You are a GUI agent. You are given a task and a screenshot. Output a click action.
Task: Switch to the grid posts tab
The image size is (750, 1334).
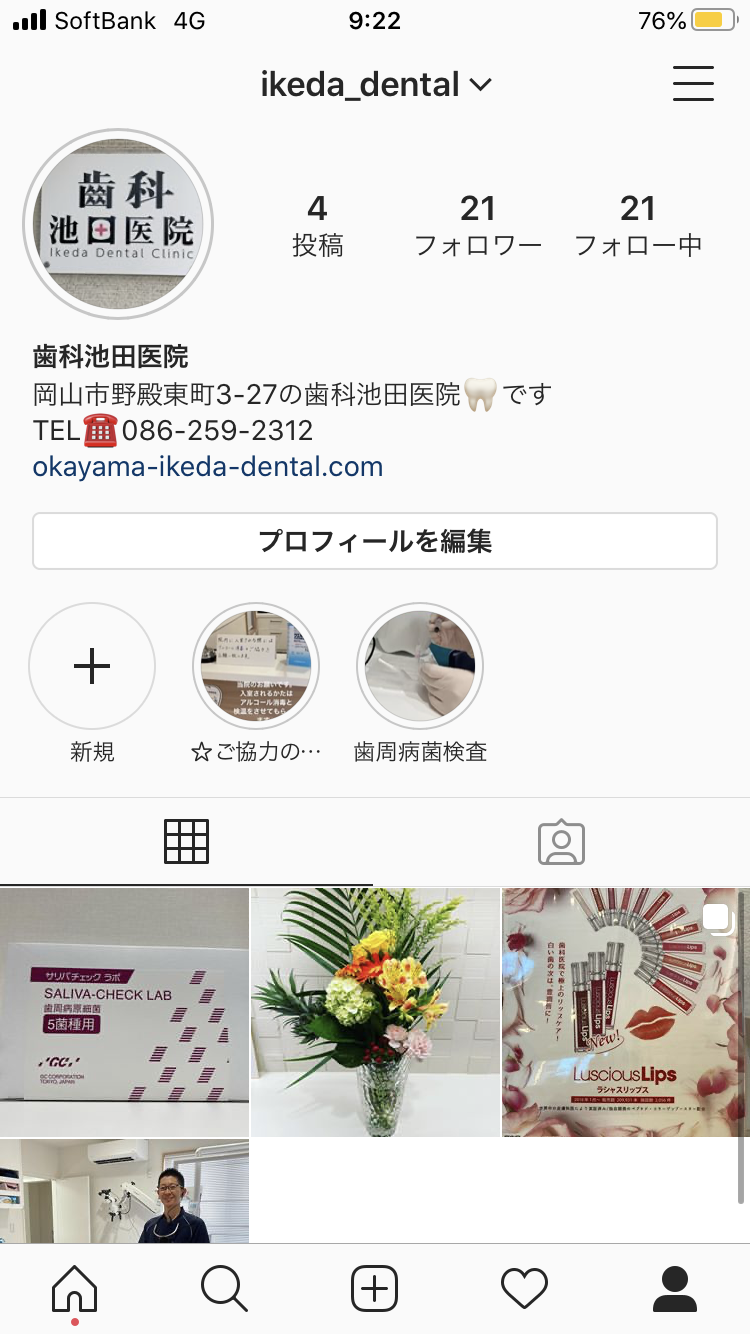[187, 842]
